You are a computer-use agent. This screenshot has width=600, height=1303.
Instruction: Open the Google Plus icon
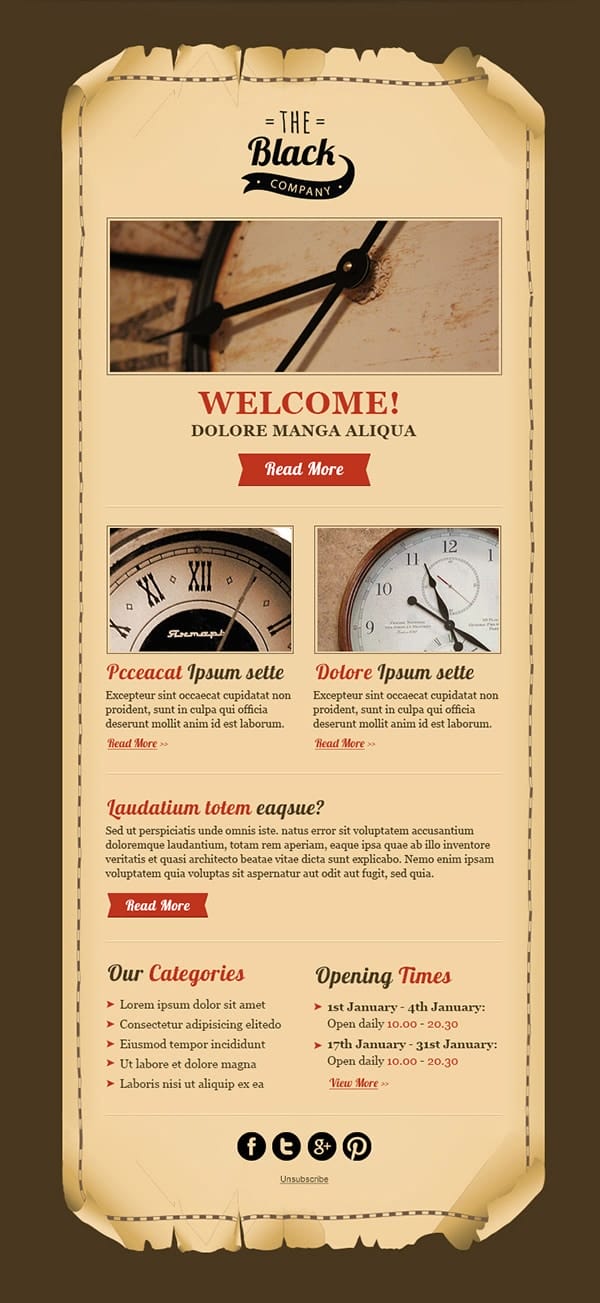click(321, 1146)
